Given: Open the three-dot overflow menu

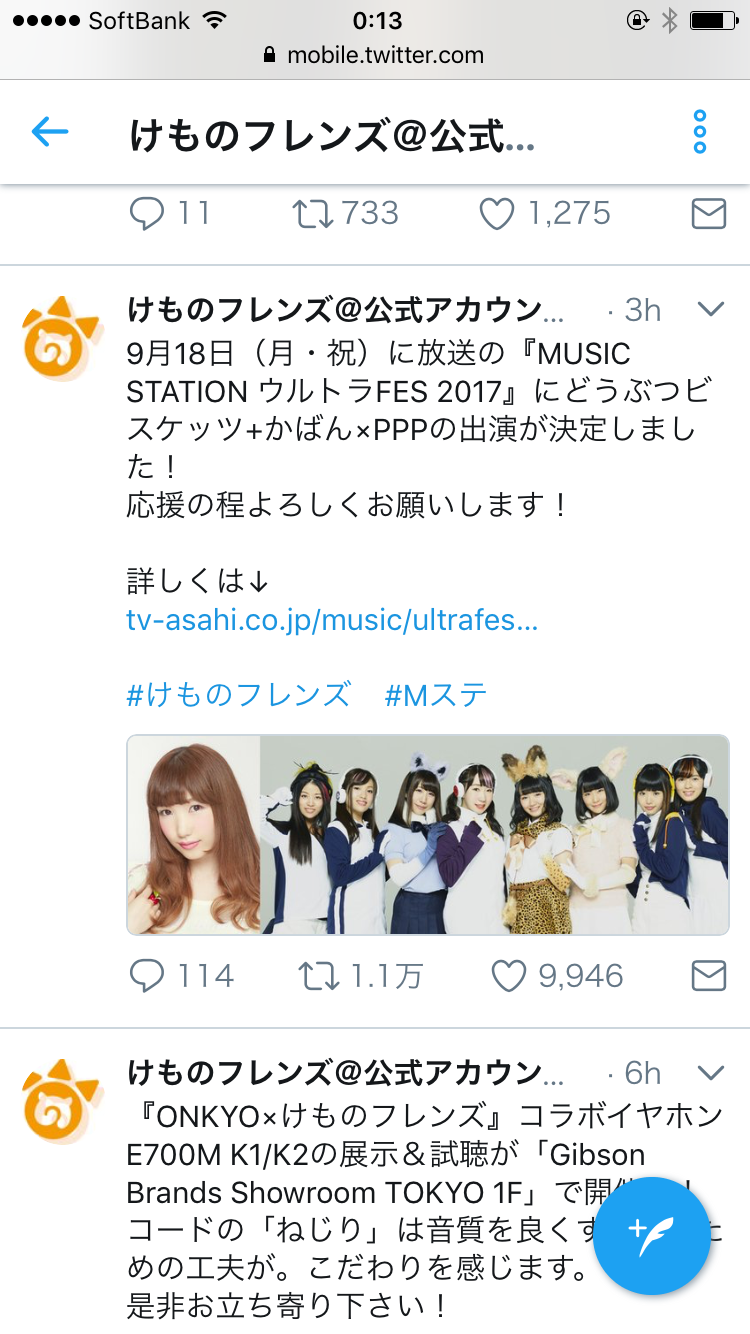Looking at the screenshot, I should tap(699, 132).
